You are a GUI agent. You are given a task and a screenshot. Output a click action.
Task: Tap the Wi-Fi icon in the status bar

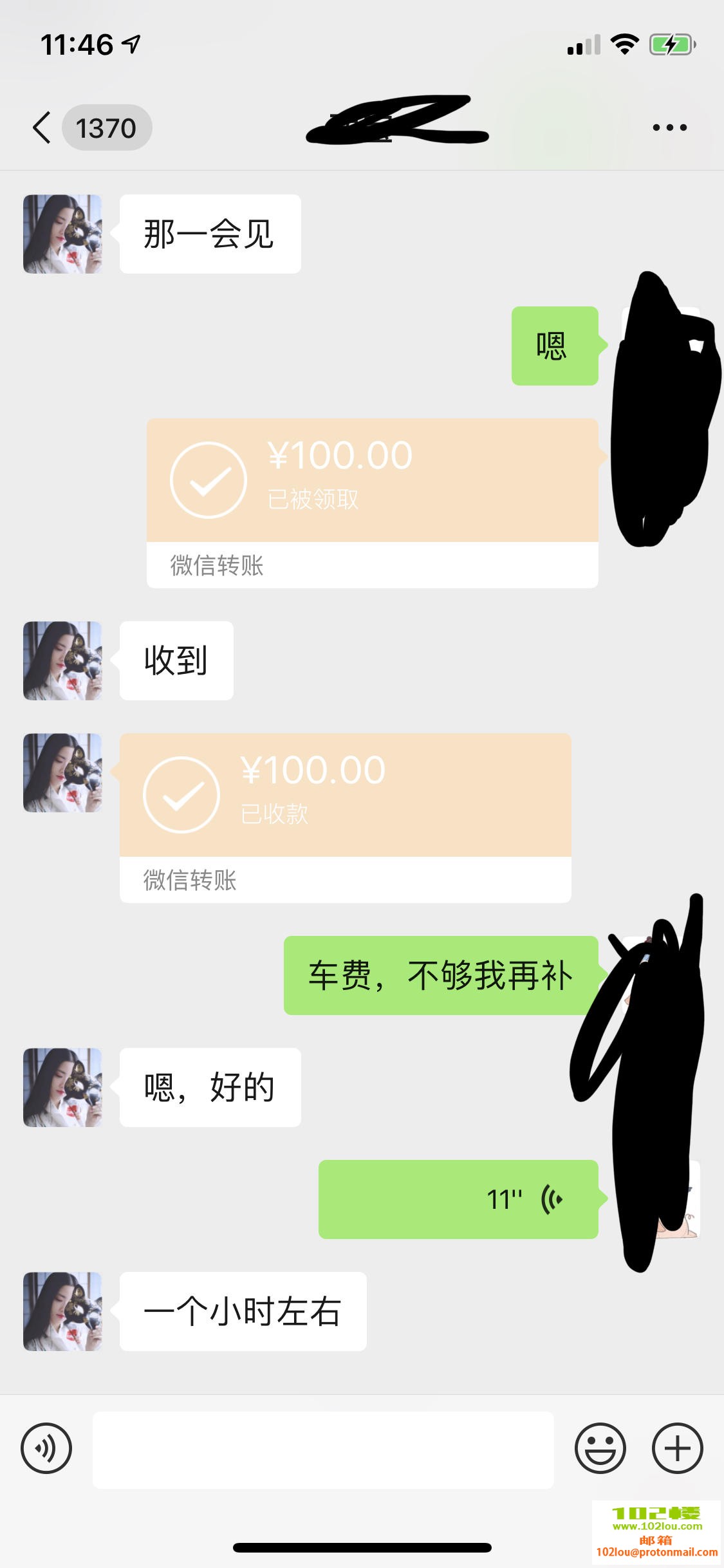[623, 42]
